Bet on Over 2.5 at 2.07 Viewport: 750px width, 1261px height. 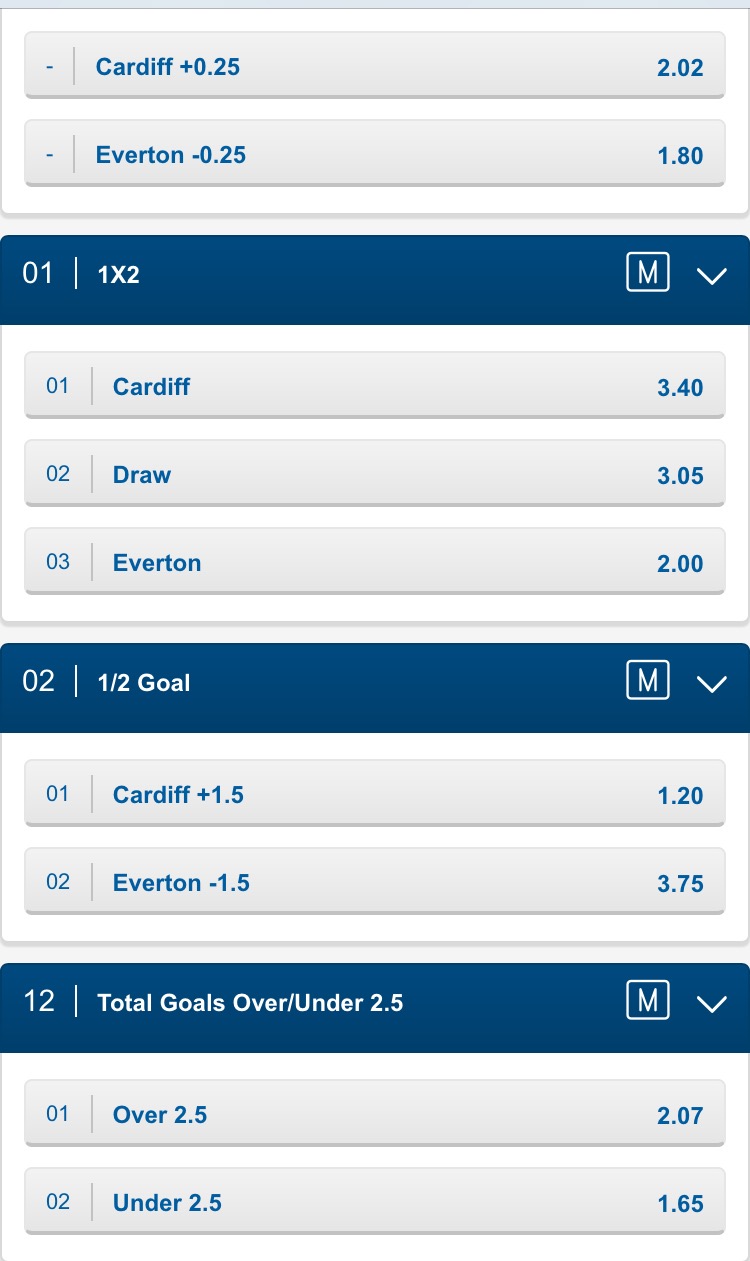click(374, 1114)
